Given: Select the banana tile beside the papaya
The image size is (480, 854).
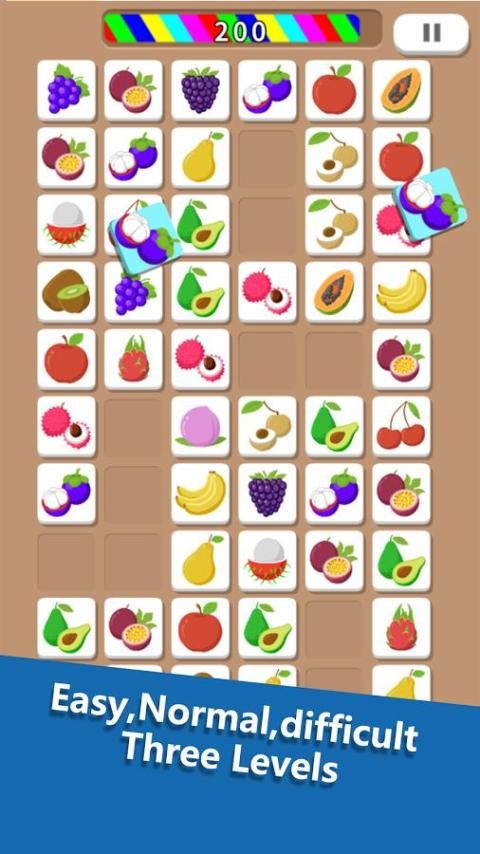Looking at the screenshot, I should [401, 292].
